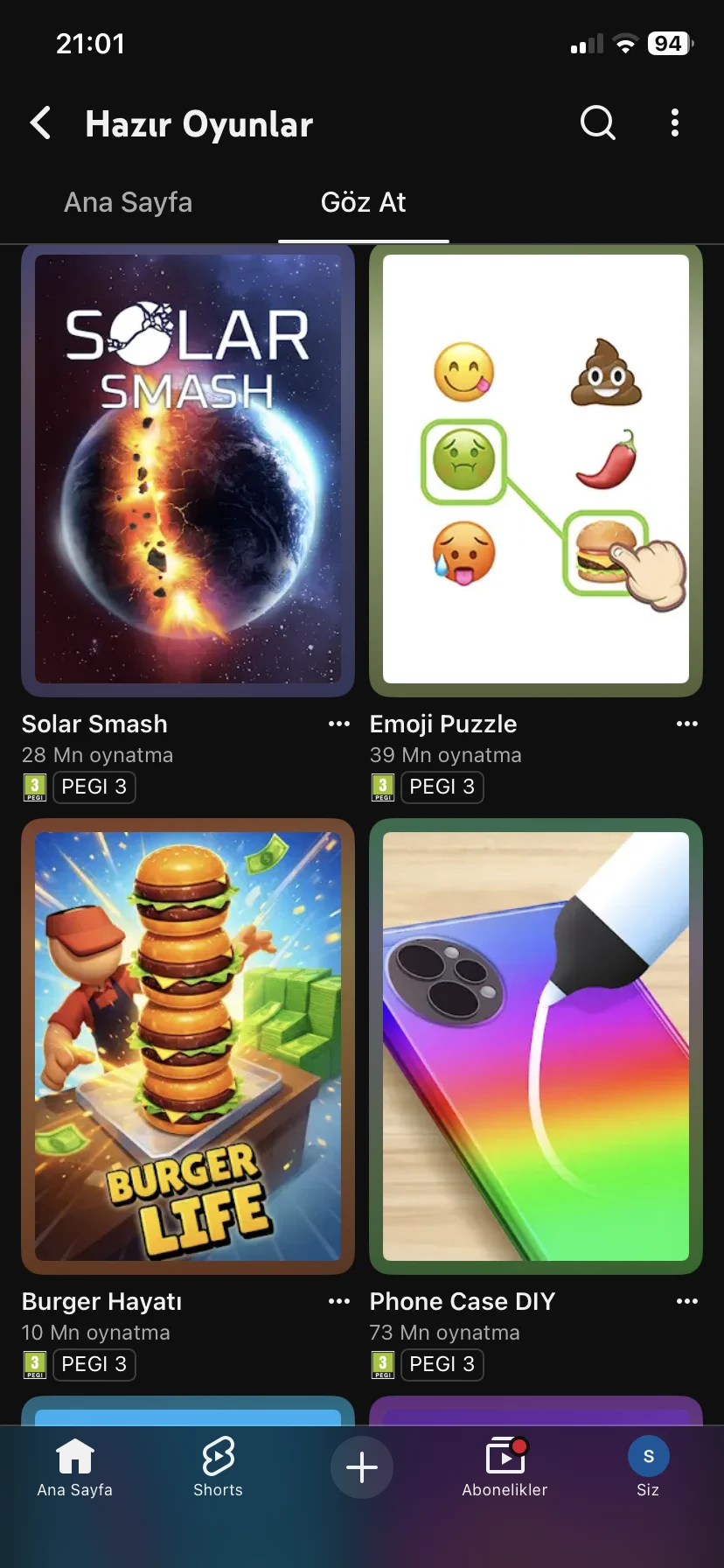Switch to the Ana Sayfa top tab
724x1568 pixels.
128,202
